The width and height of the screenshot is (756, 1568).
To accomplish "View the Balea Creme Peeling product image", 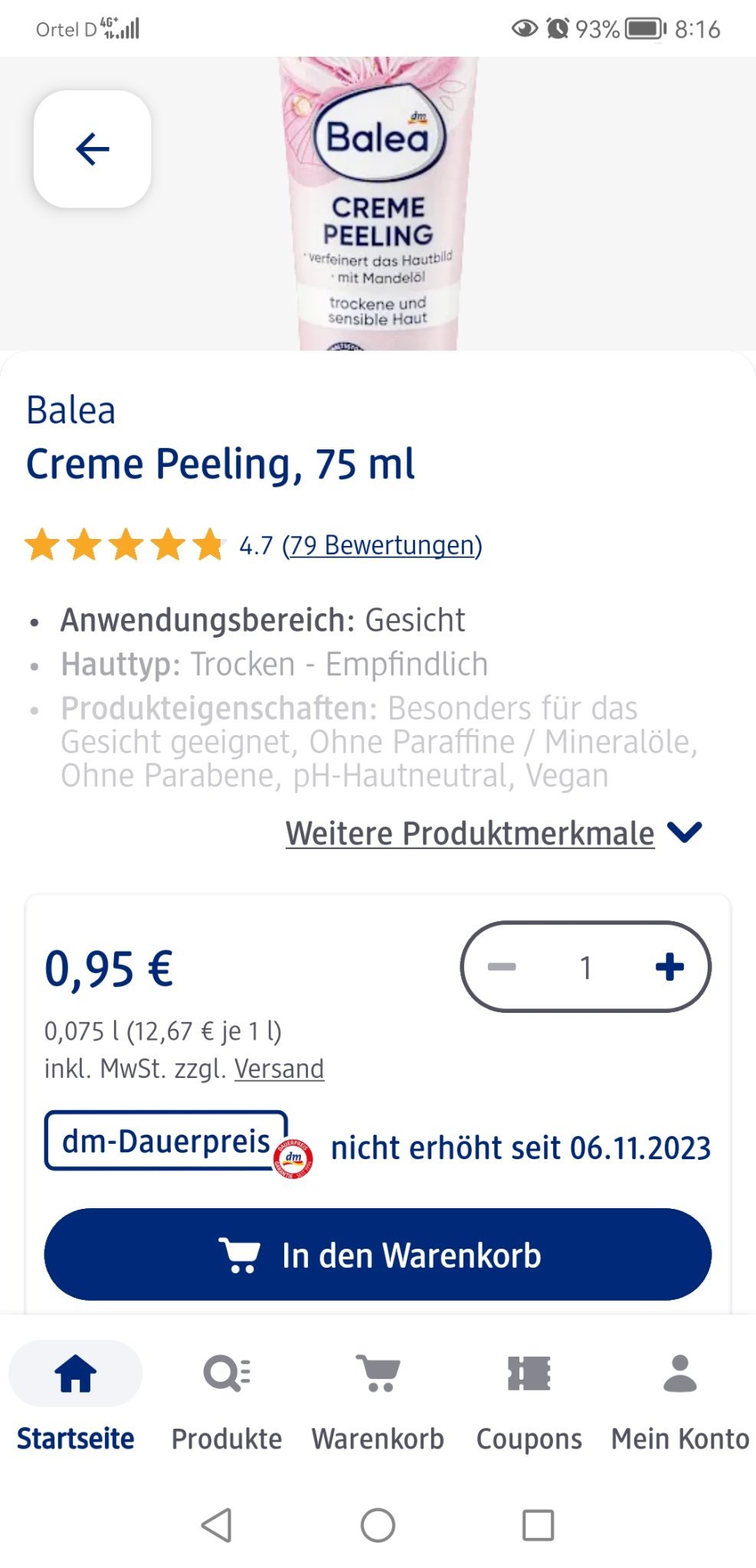I will (378, 204).
